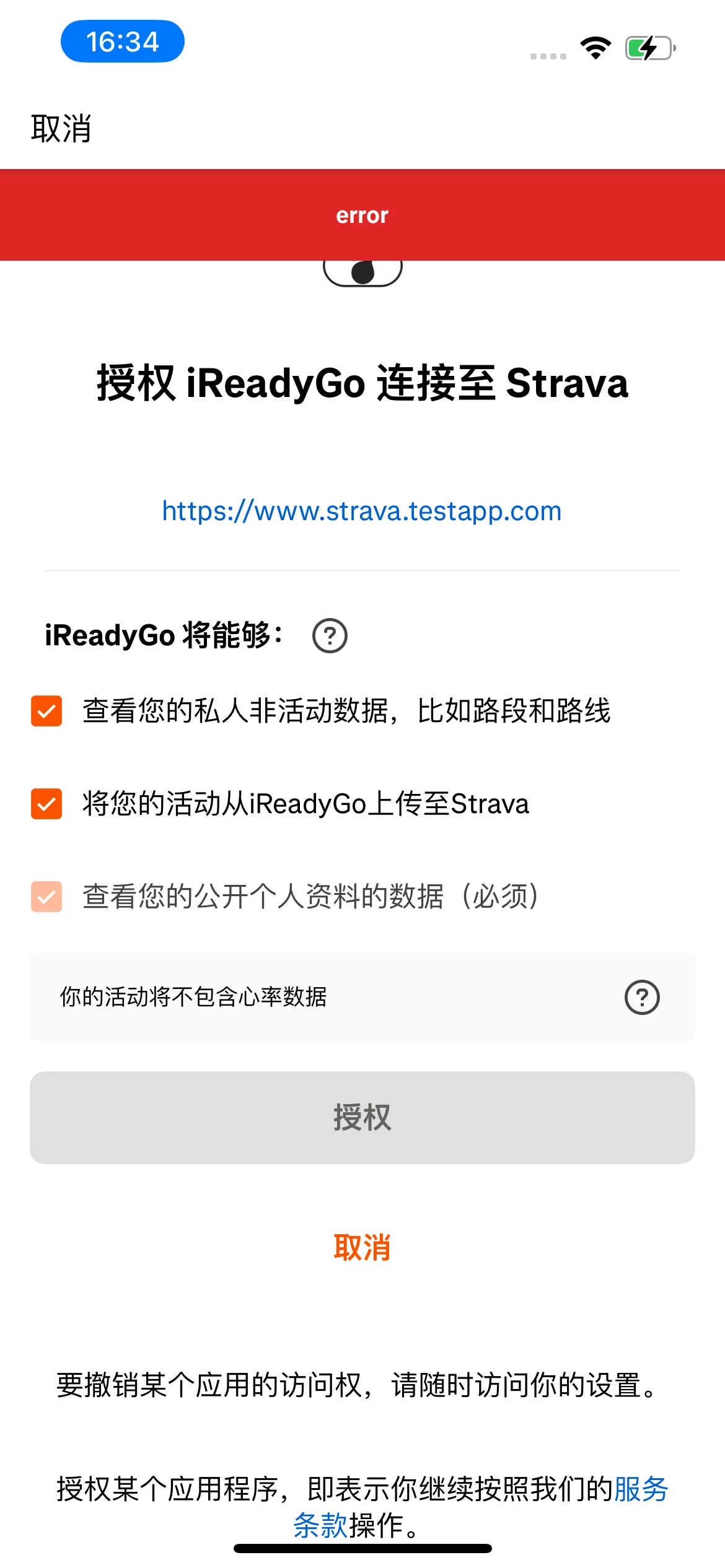Tap the orange 取消 below the 授权 button
The width and height of the screenshot is (725, 1568).
coord(362,1247)
